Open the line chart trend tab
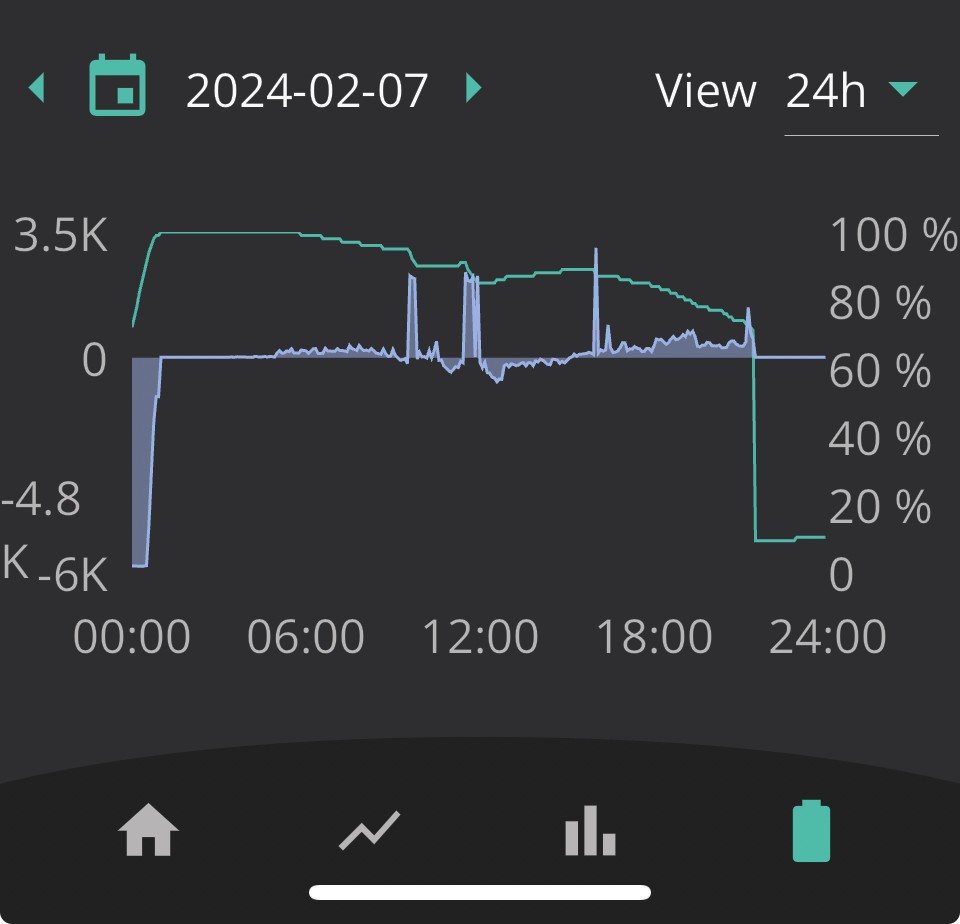The height and width of the screenshot is (924, 960). click(x=369, y=831)
